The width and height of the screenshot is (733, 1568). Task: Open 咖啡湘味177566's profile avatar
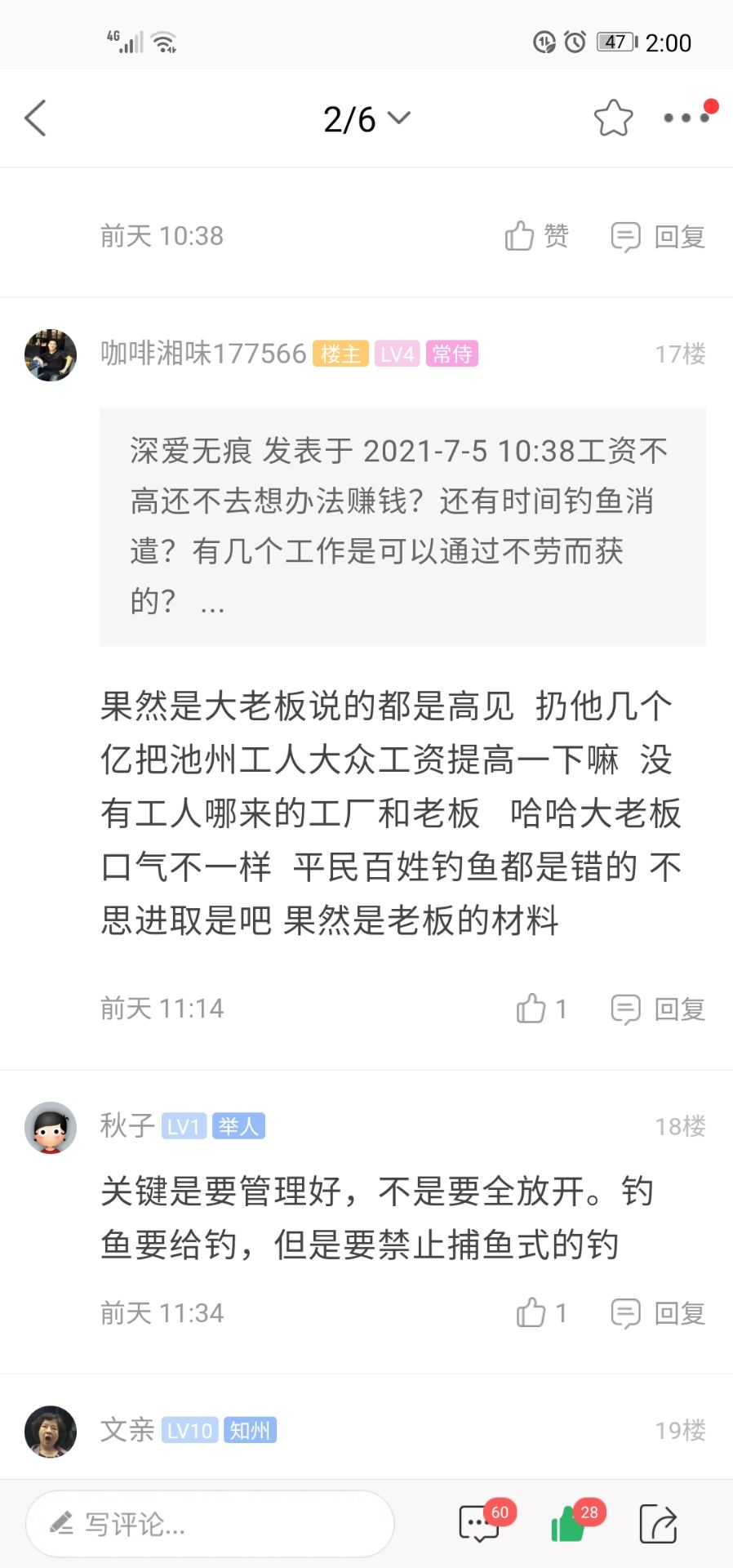point(51,355)
